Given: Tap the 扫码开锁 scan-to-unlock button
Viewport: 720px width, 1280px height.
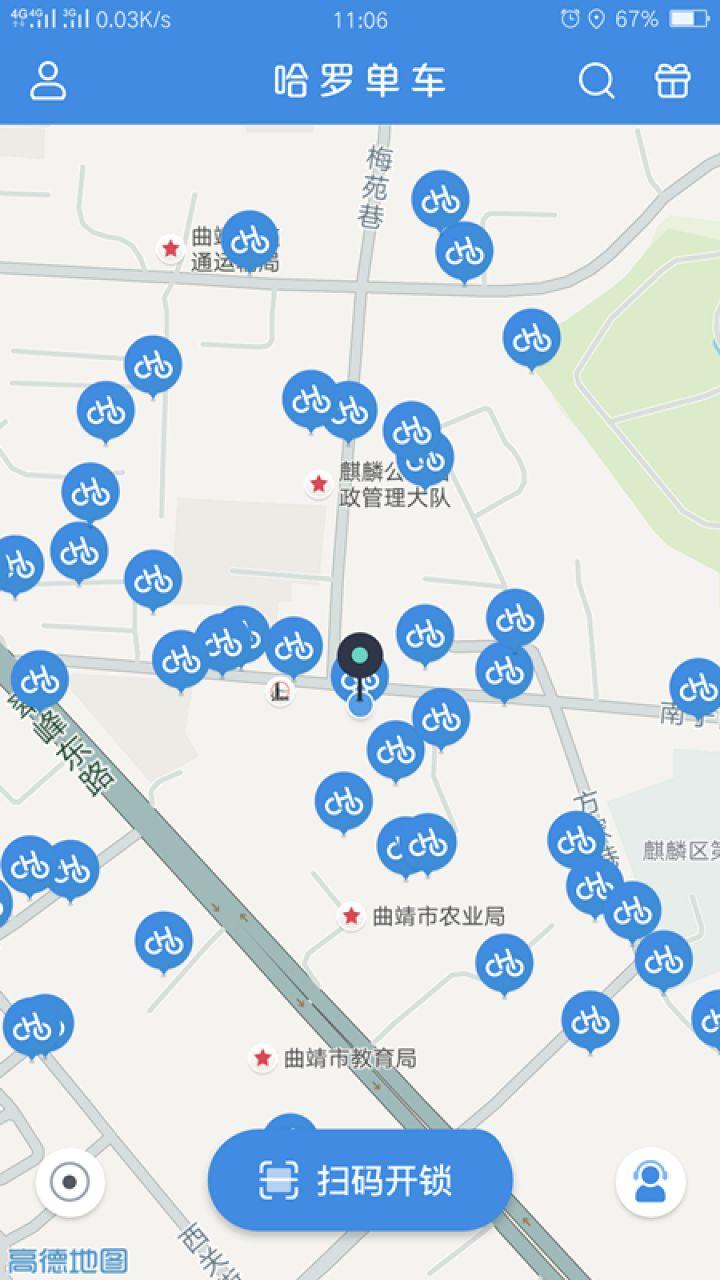Looking at the screenshot, I should tap(360, 1180).
